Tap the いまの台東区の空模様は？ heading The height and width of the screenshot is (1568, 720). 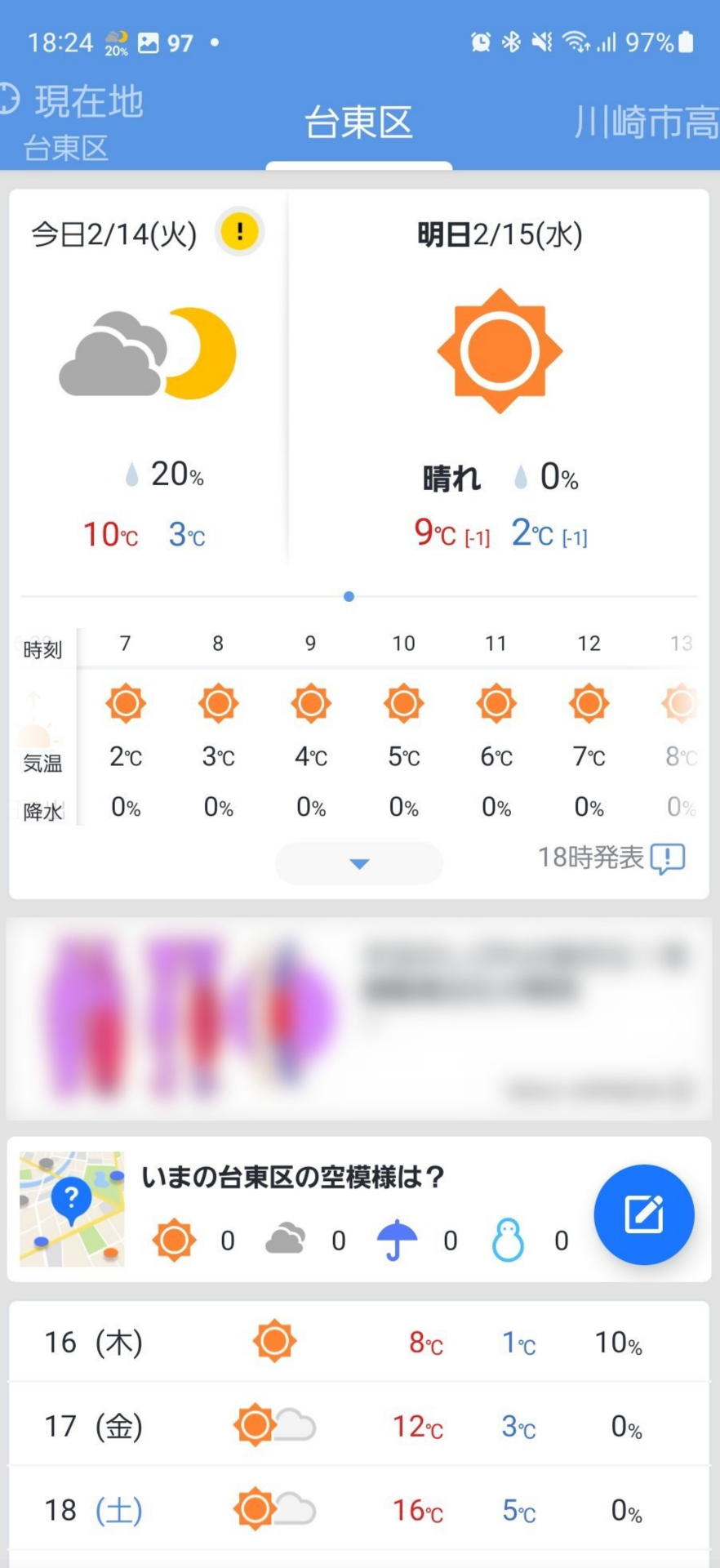294,1177
